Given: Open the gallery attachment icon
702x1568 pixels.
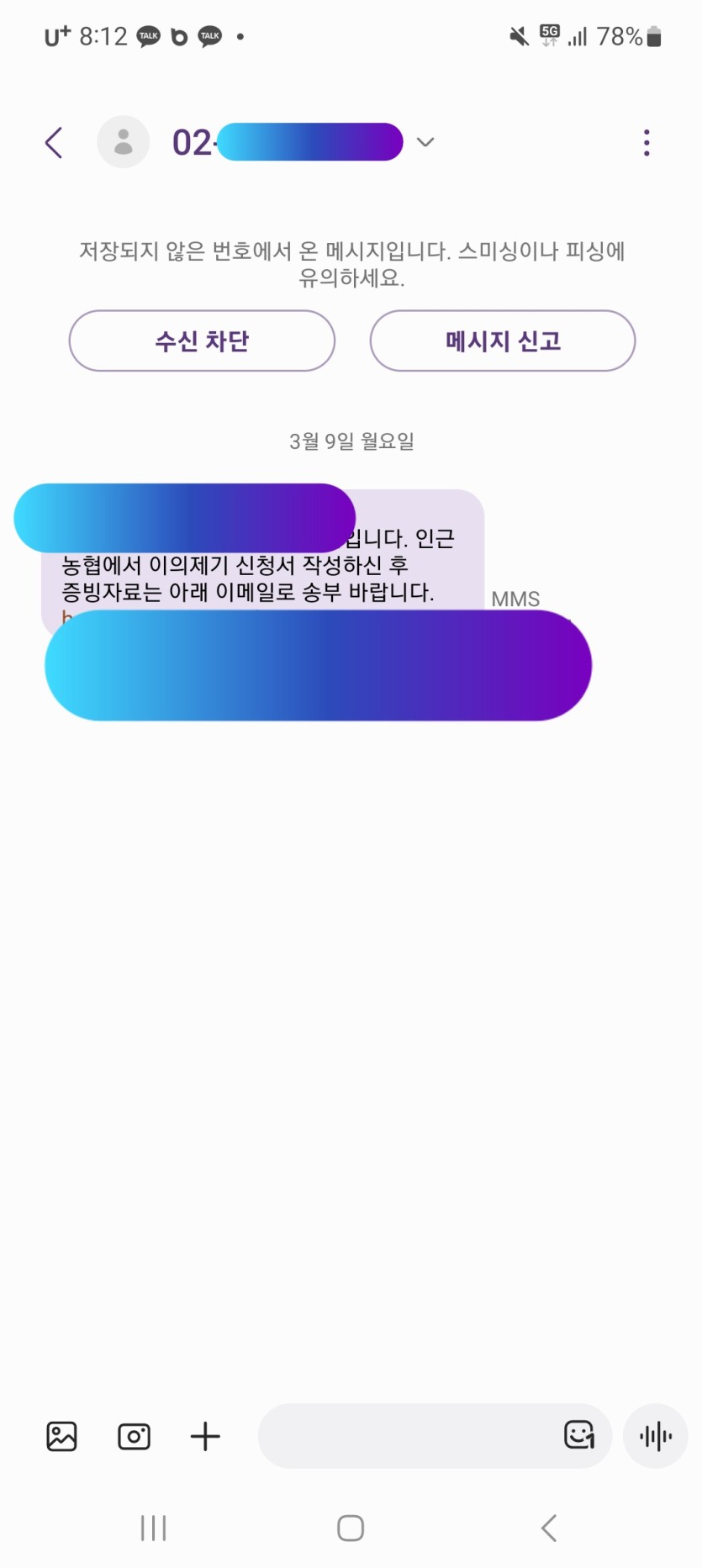Looking at the screenshot, I should pyautogui.click(x=61, y=1436).
